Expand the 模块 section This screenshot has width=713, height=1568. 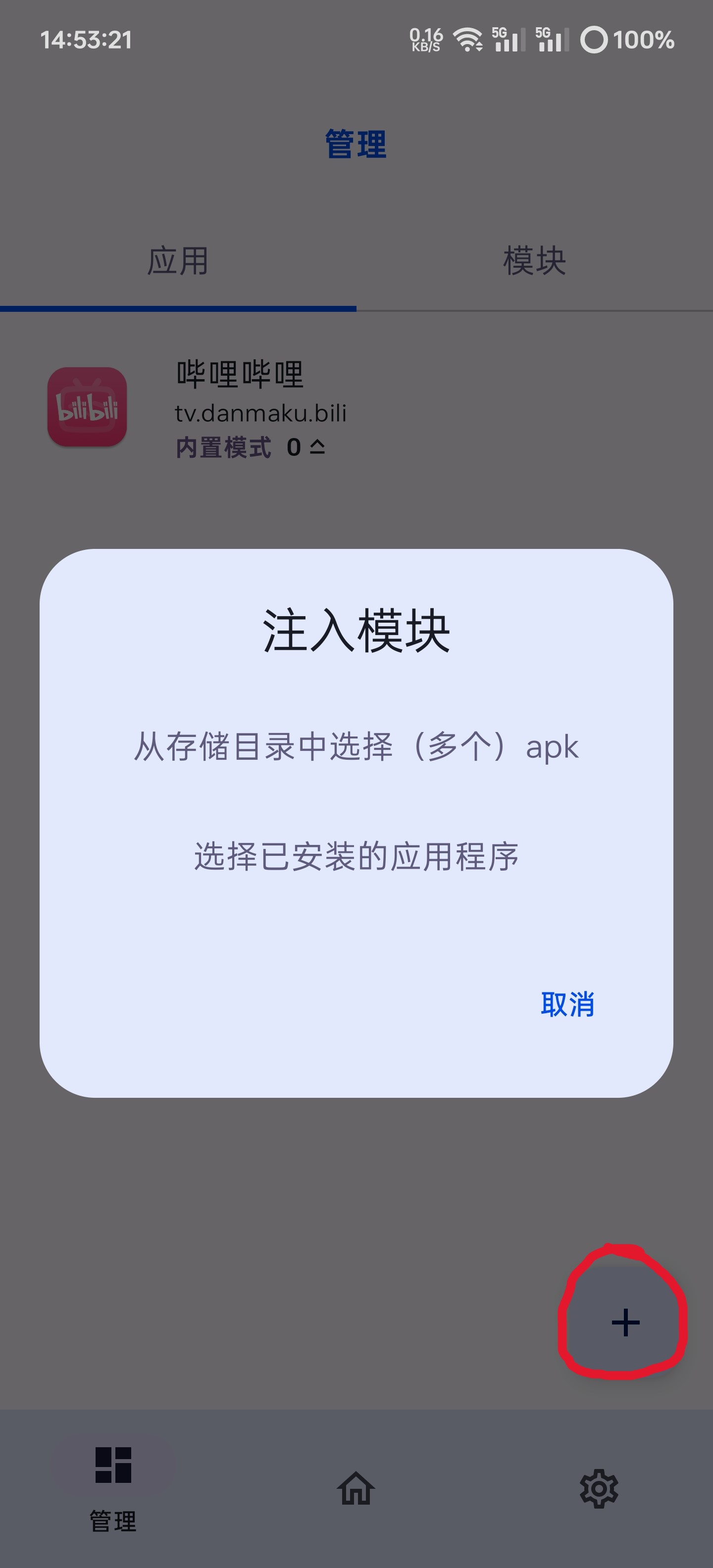[x=534, y=260]
